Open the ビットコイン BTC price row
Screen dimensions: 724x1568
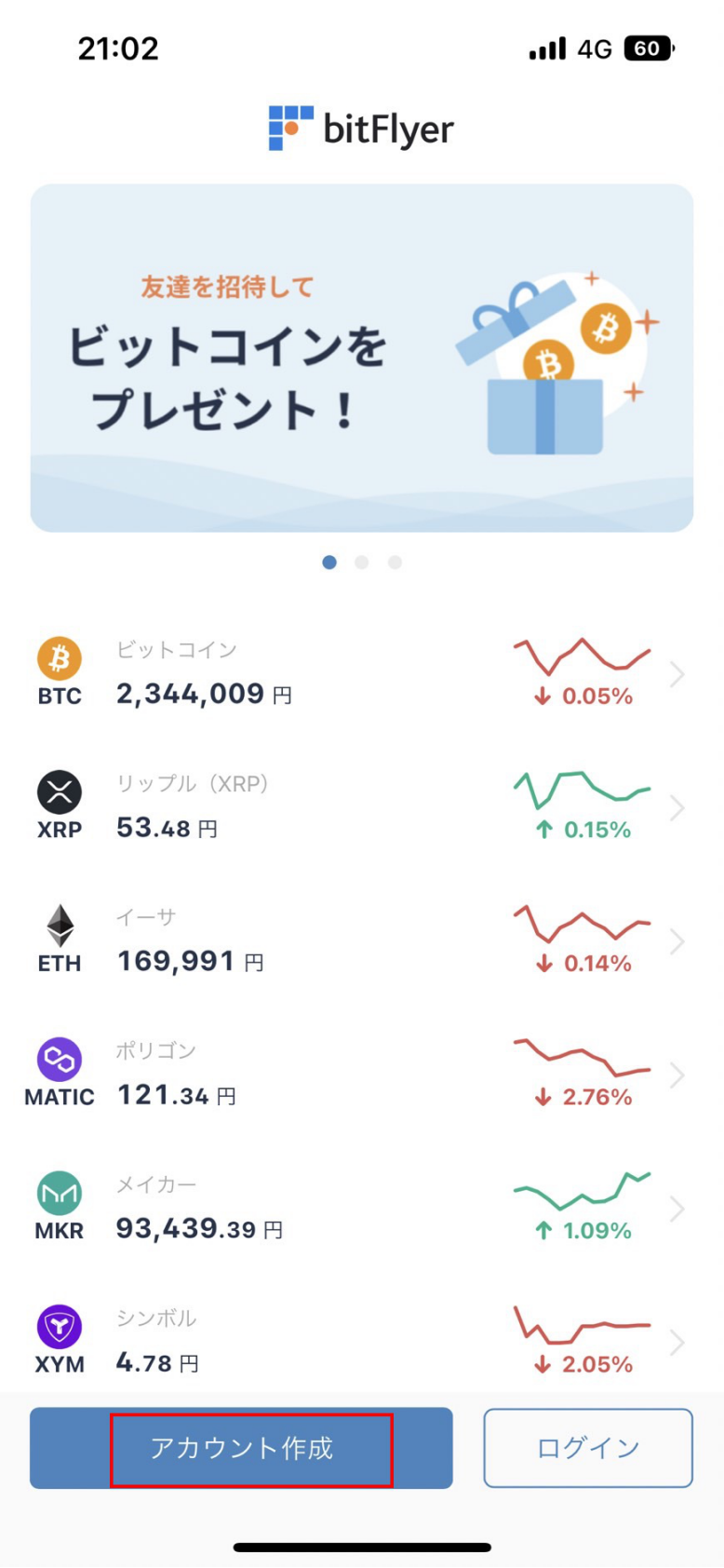pos(361,673)
